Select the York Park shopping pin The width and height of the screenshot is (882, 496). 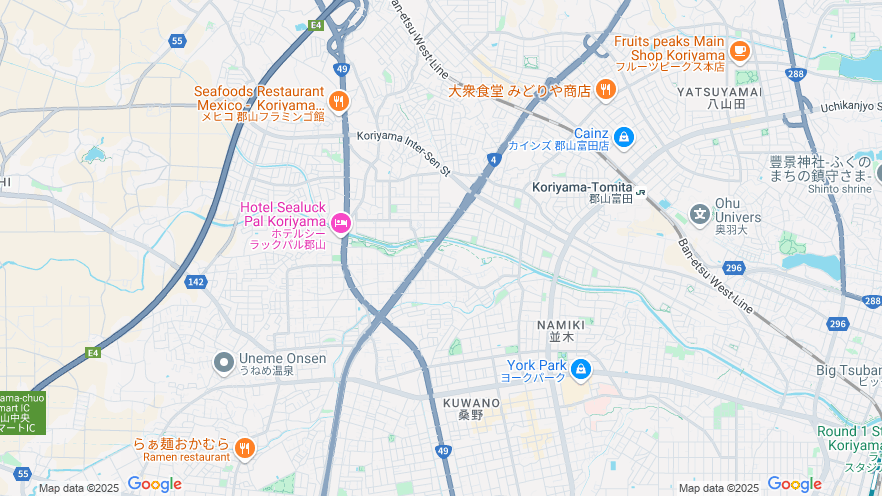tap(580, 369)
